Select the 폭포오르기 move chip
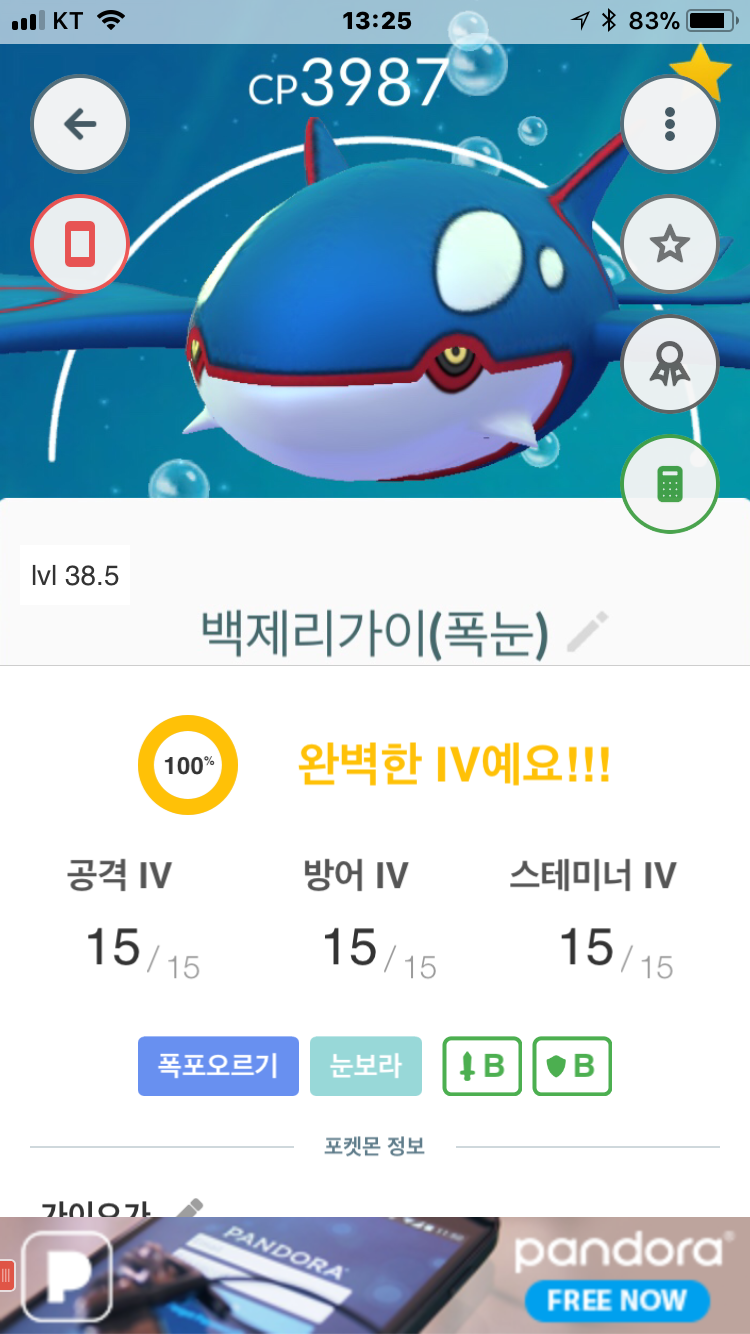 pyautogui.click(x=218, y=1066)
